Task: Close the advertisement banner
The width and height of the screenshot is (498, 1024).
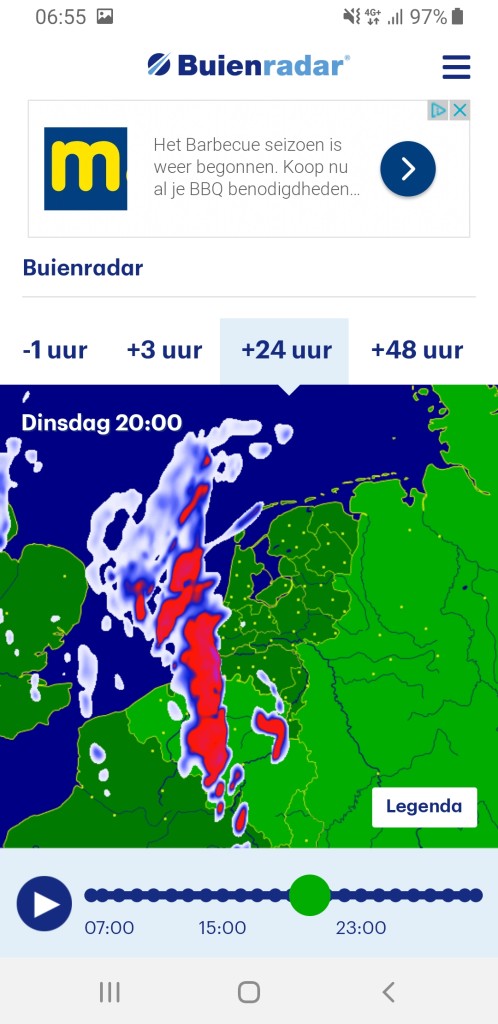Action: [460, 110]
